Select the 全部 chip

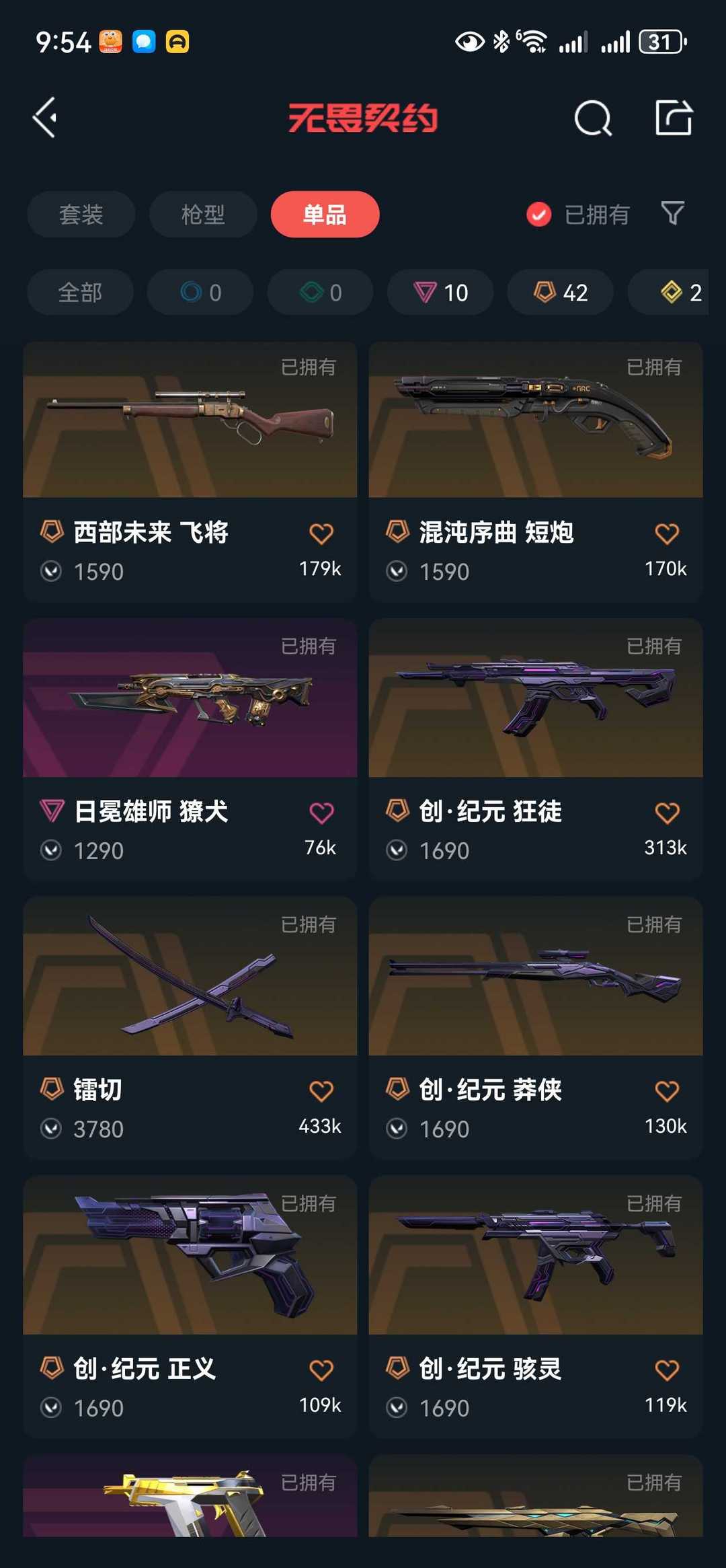[x=80, y=292]
